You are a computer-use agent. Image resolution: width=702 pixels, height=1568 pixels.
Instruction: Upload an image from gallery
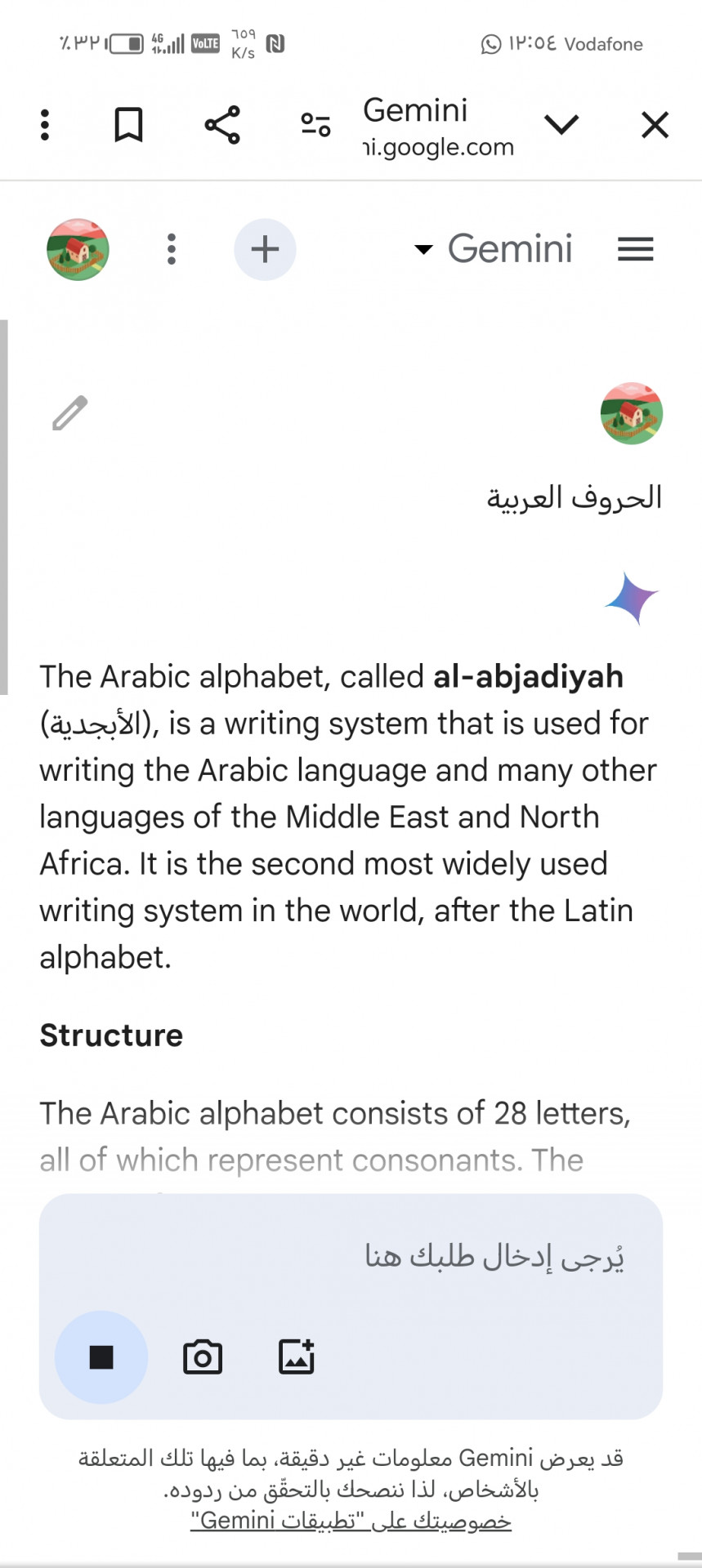click(297, 1357)
